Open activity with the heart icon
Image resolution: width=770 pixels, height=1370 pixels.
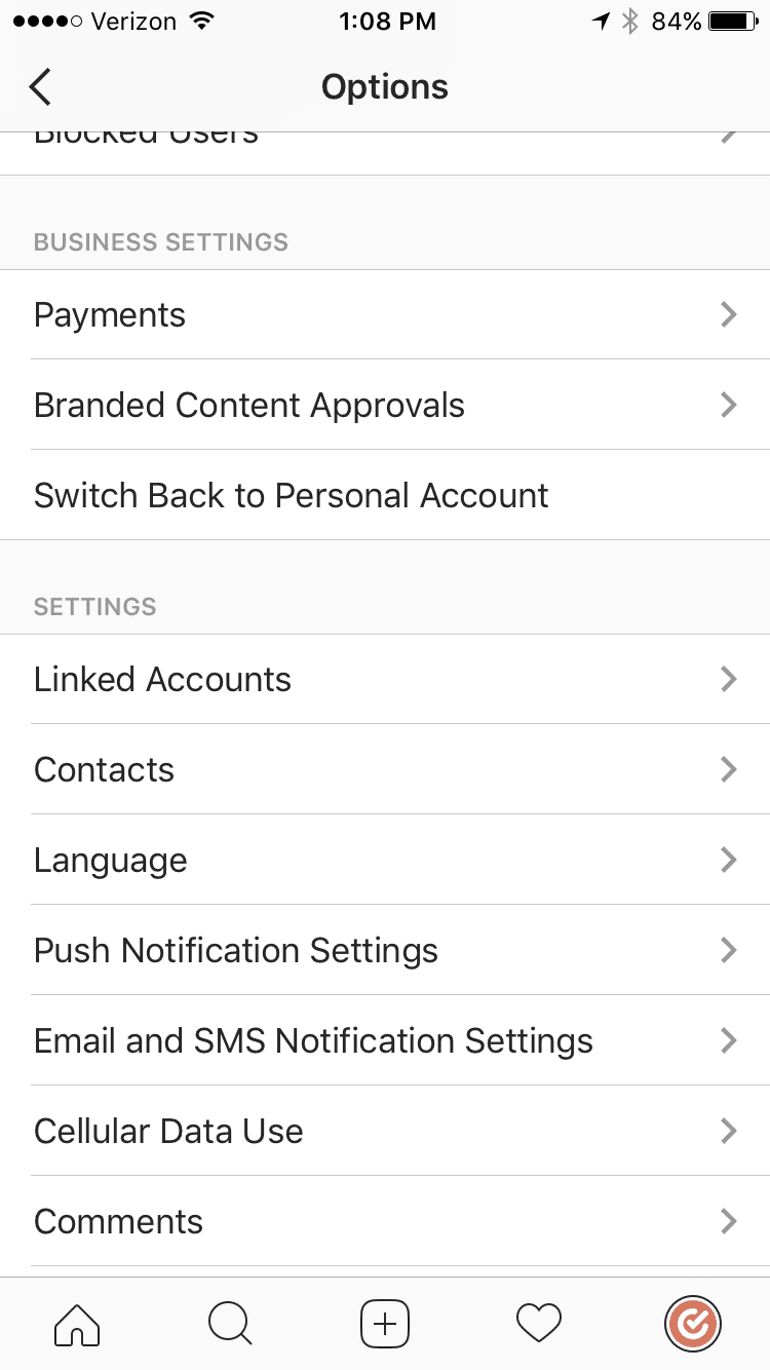pos(539,1322)
